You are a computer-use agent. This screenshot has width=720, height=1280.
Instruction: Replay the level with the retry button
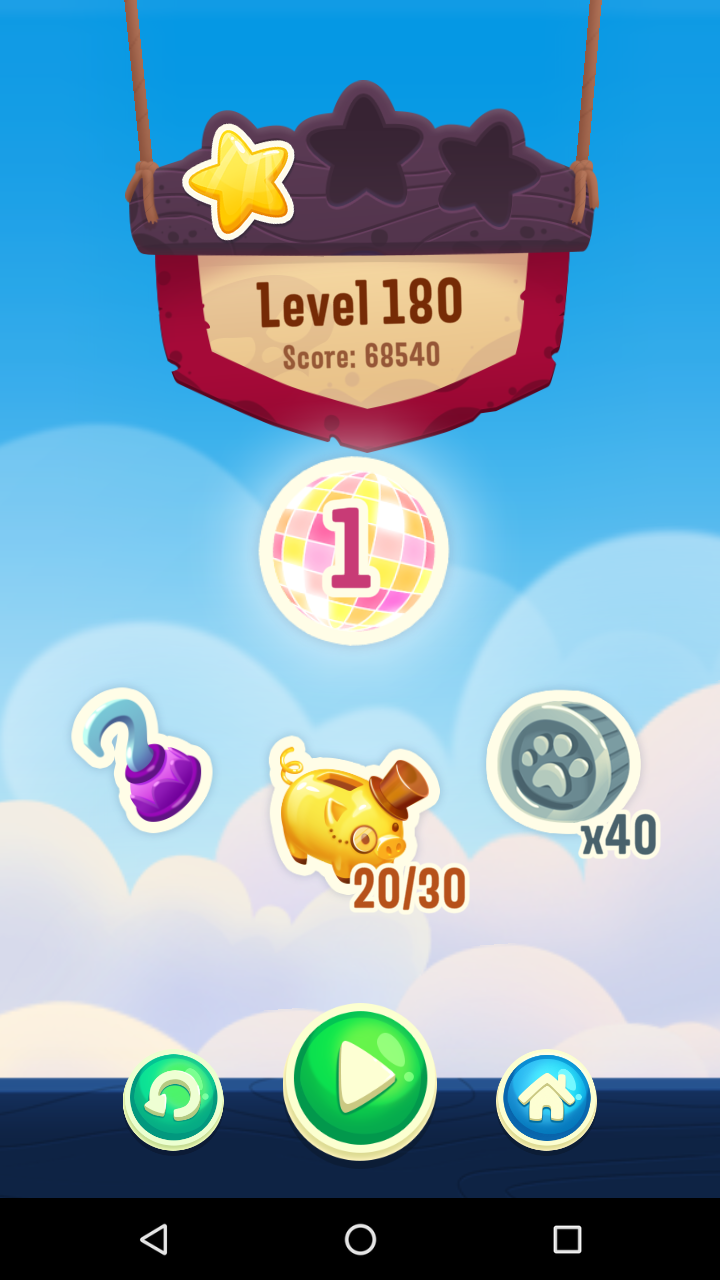coord(173,1100)
